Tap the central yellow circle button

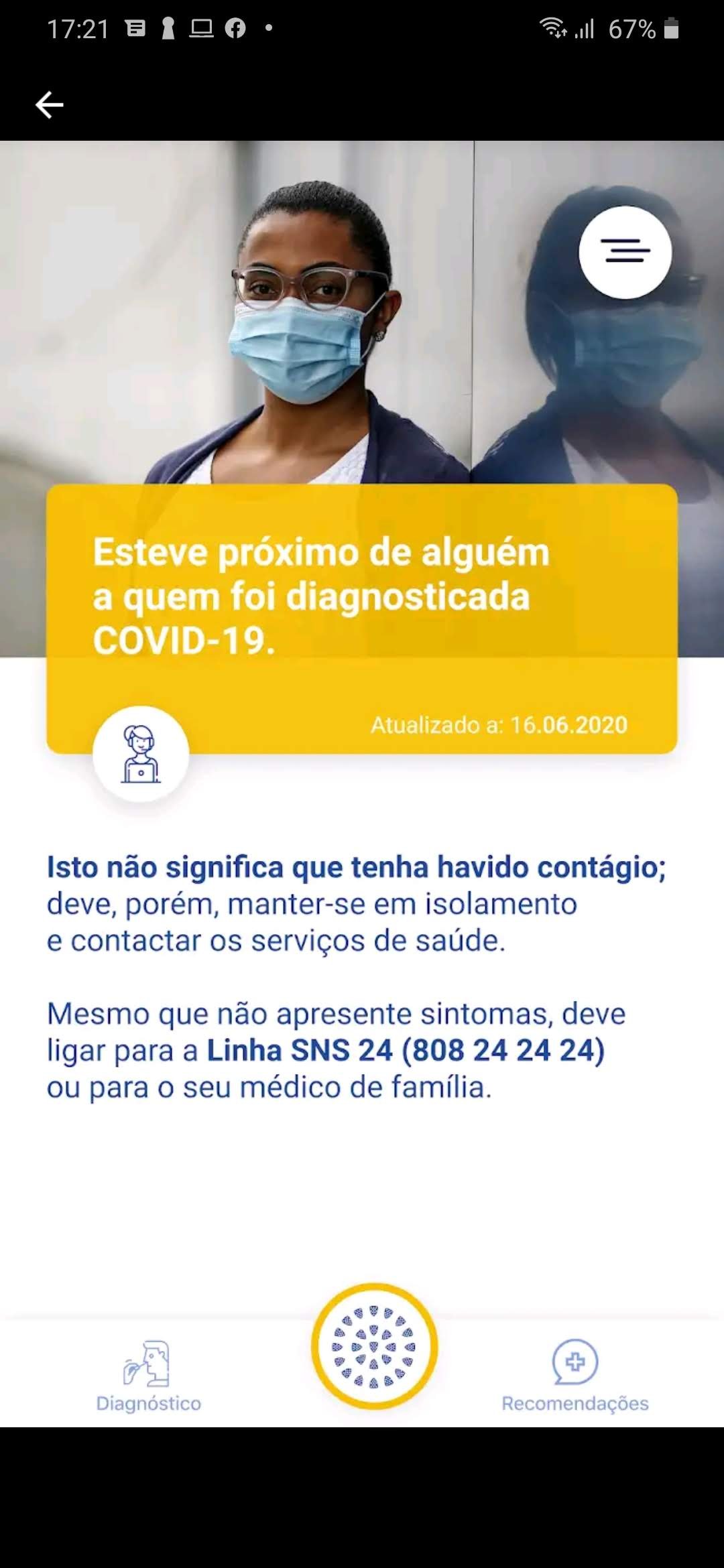pos(374,1346)
